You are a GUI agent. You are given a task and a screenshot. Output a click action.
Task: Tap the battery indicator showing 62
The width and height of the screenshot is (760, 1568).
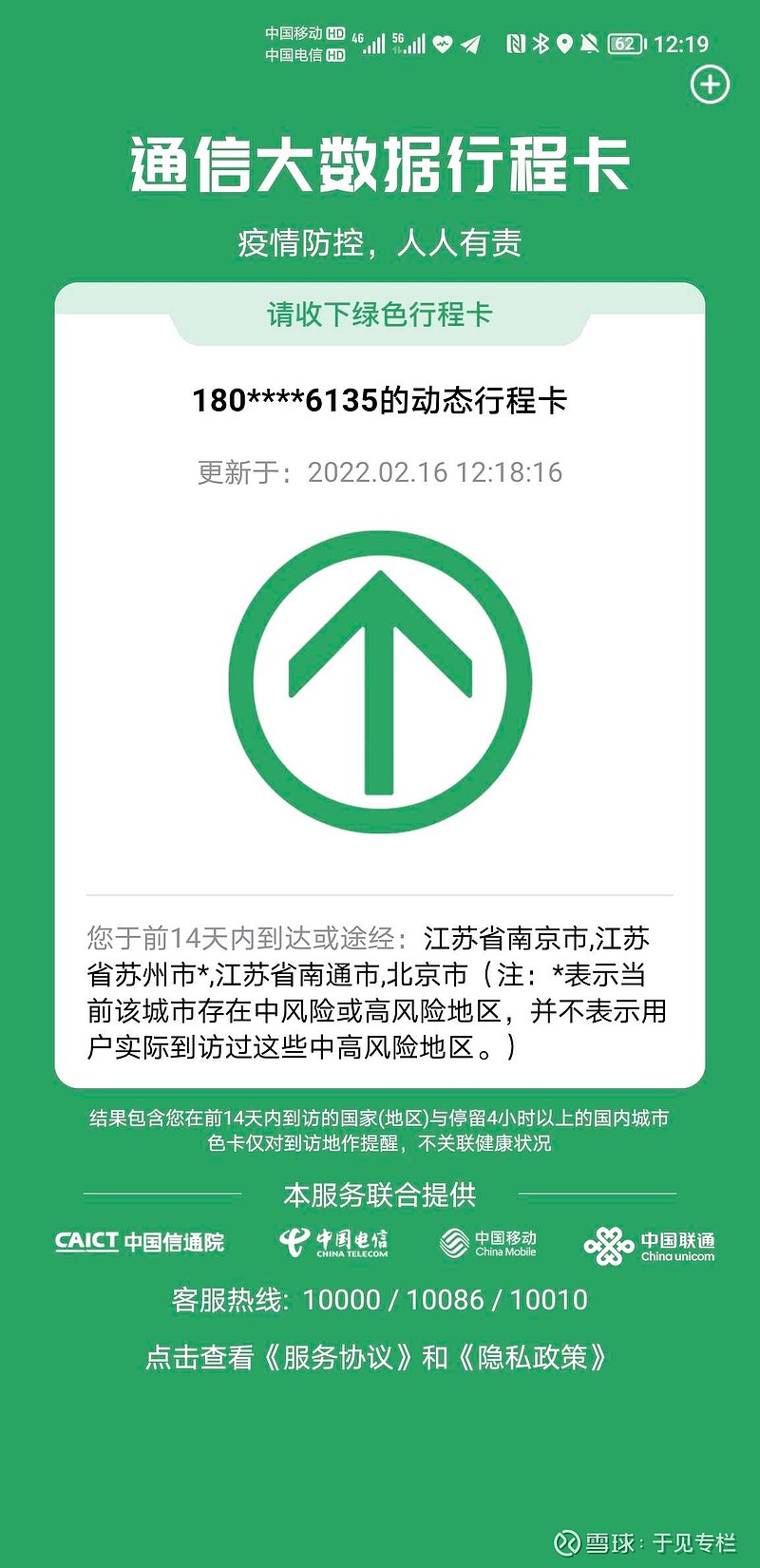624,43
